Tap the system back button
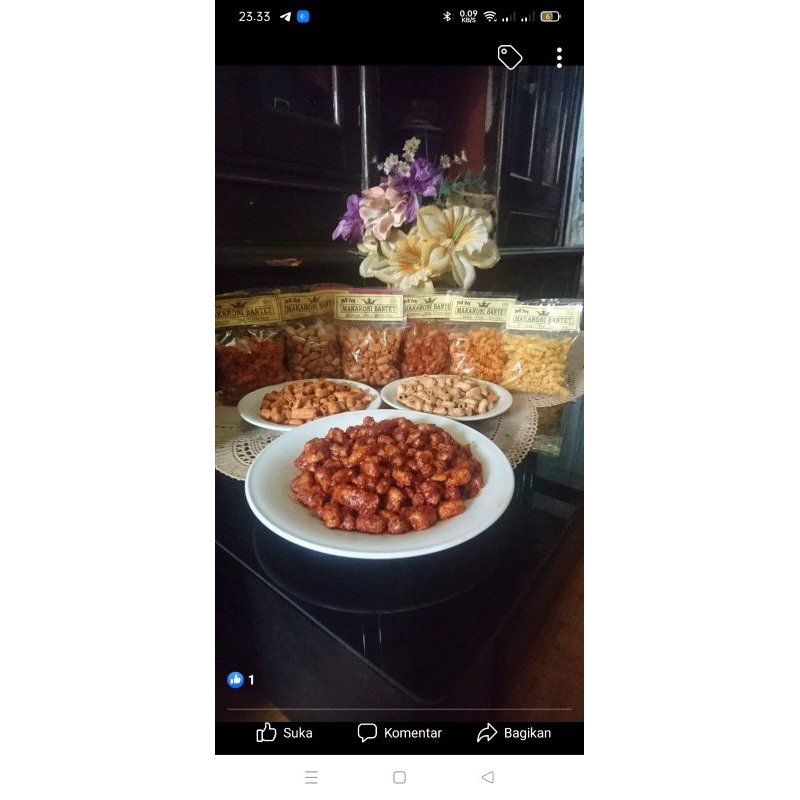The image size is (800, 800). click(x=488, y=777)
